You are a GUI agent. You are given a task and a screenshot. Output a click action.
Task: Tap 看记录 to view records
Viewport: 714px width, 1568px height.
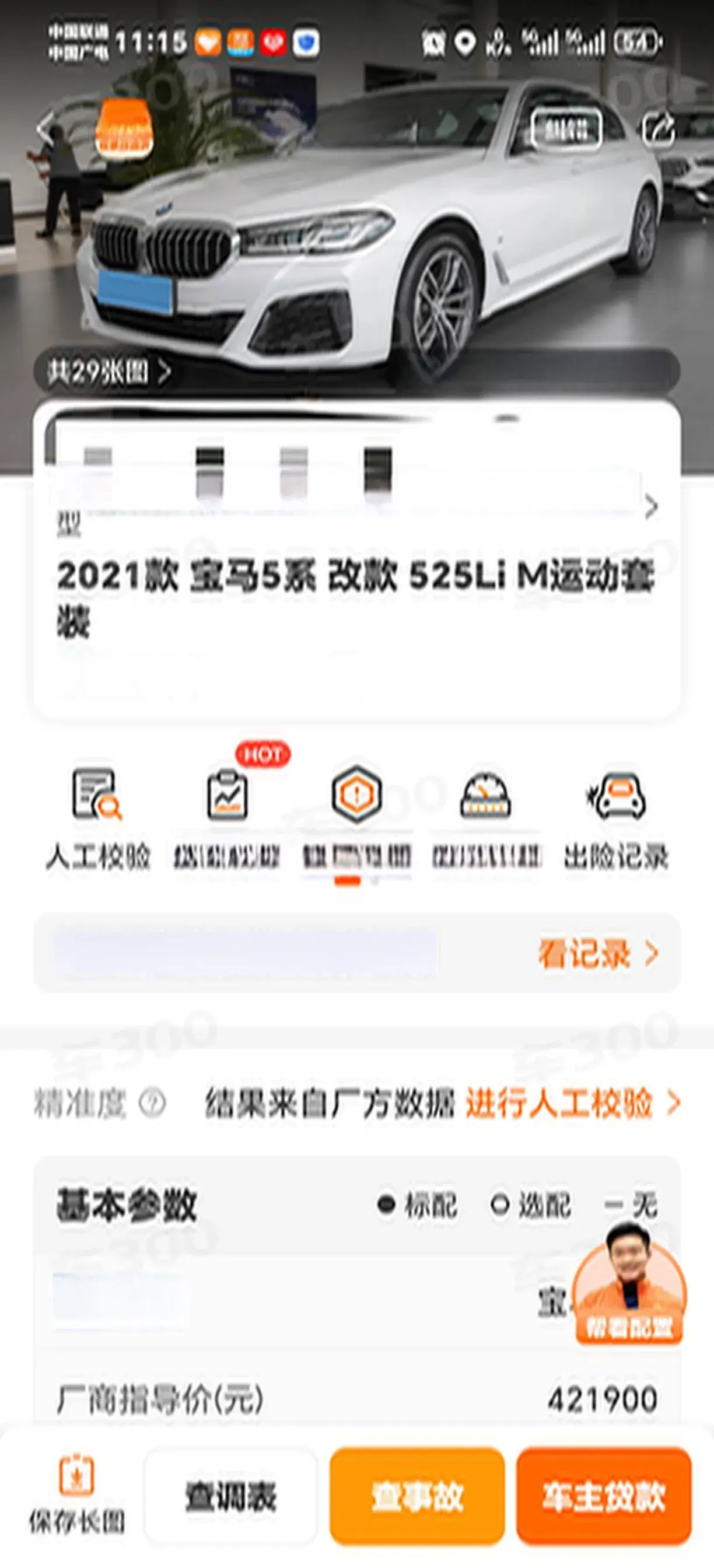597,954
